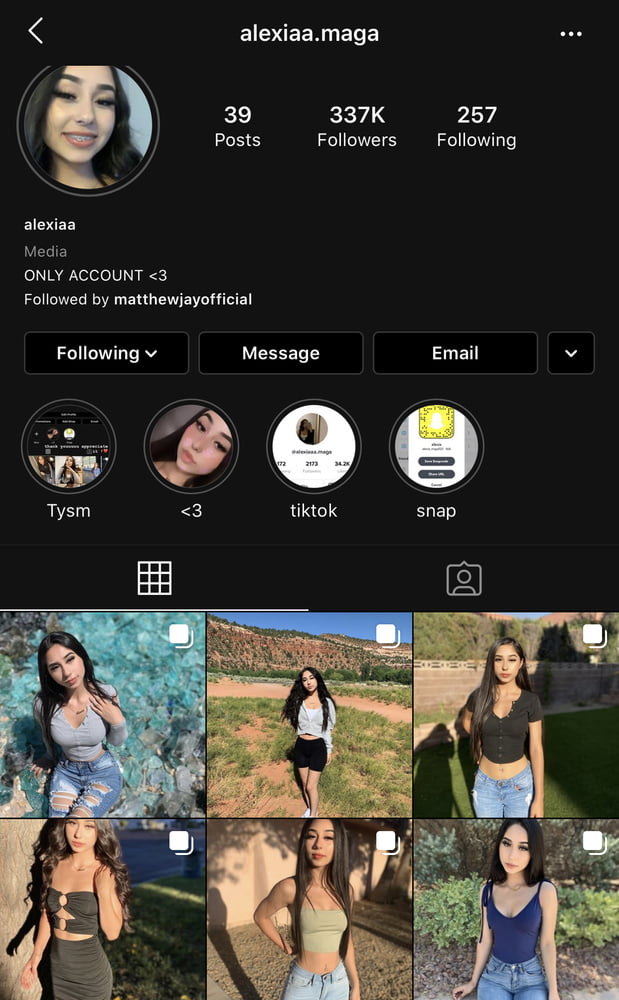View the 257 following list

(476, 126)
